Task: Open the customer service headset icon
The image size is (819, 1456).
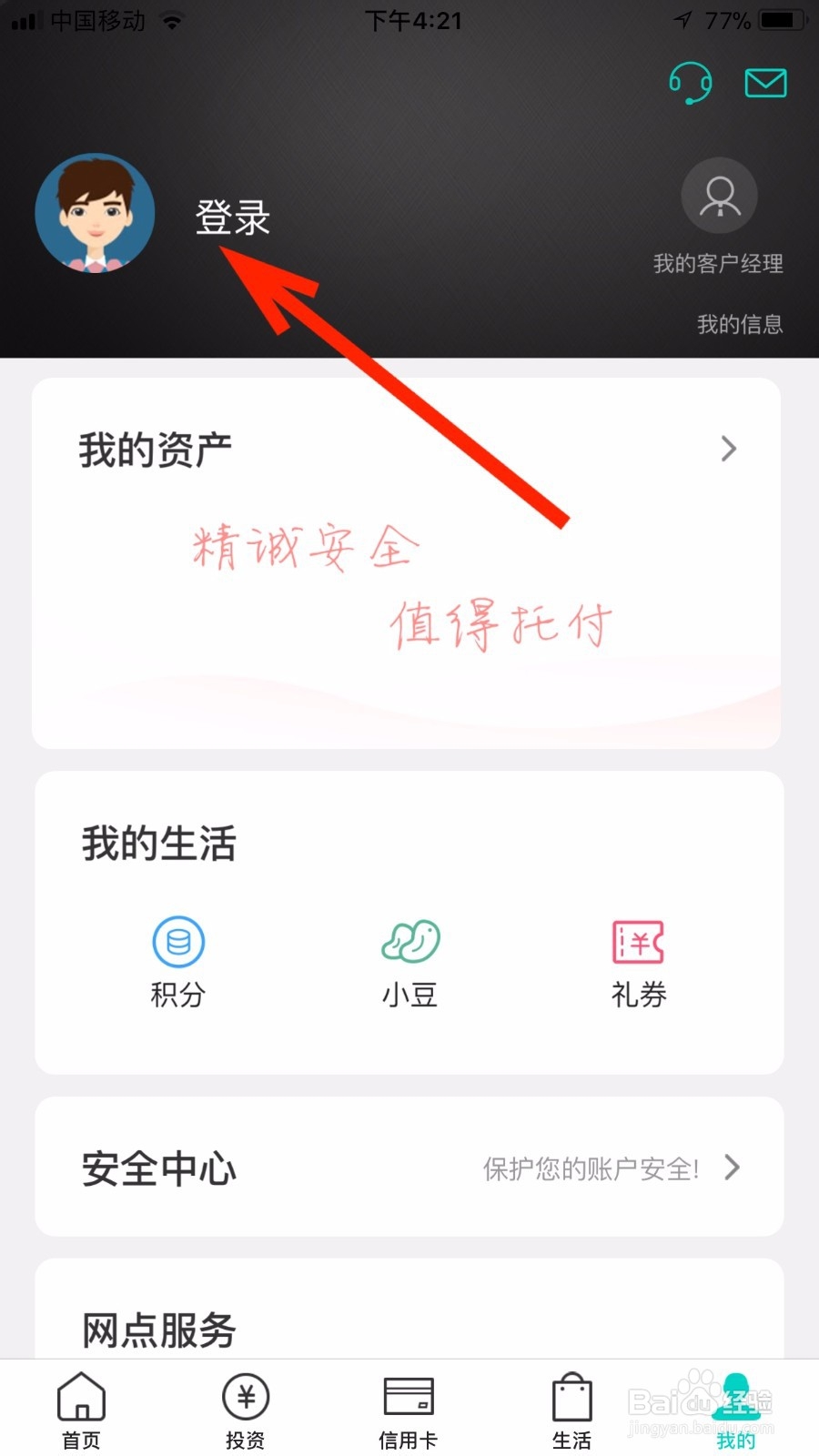Action: pos(690,83)
